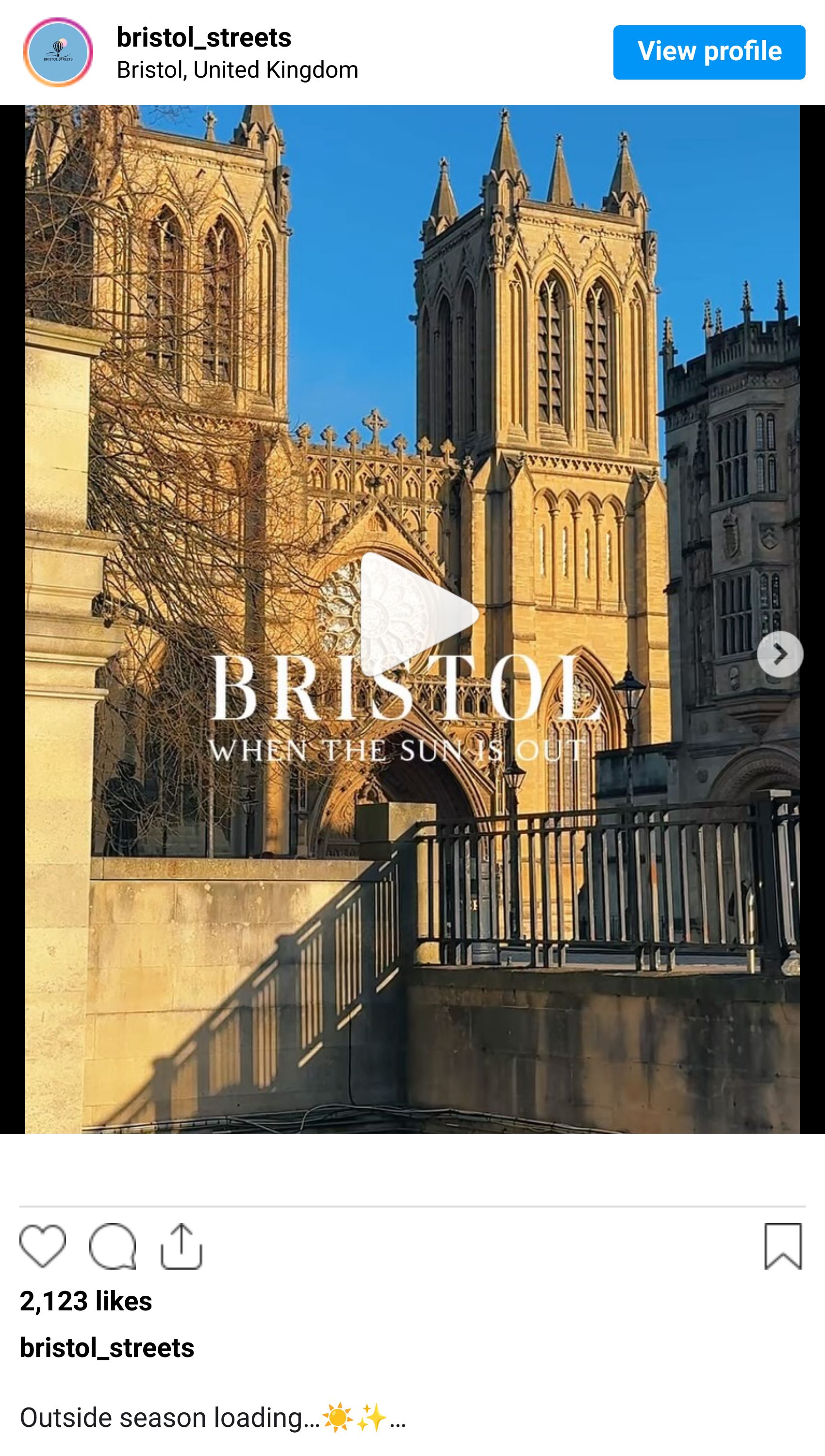Tap the View profile button
This screenshot has width=825, height=1456.
708,52
